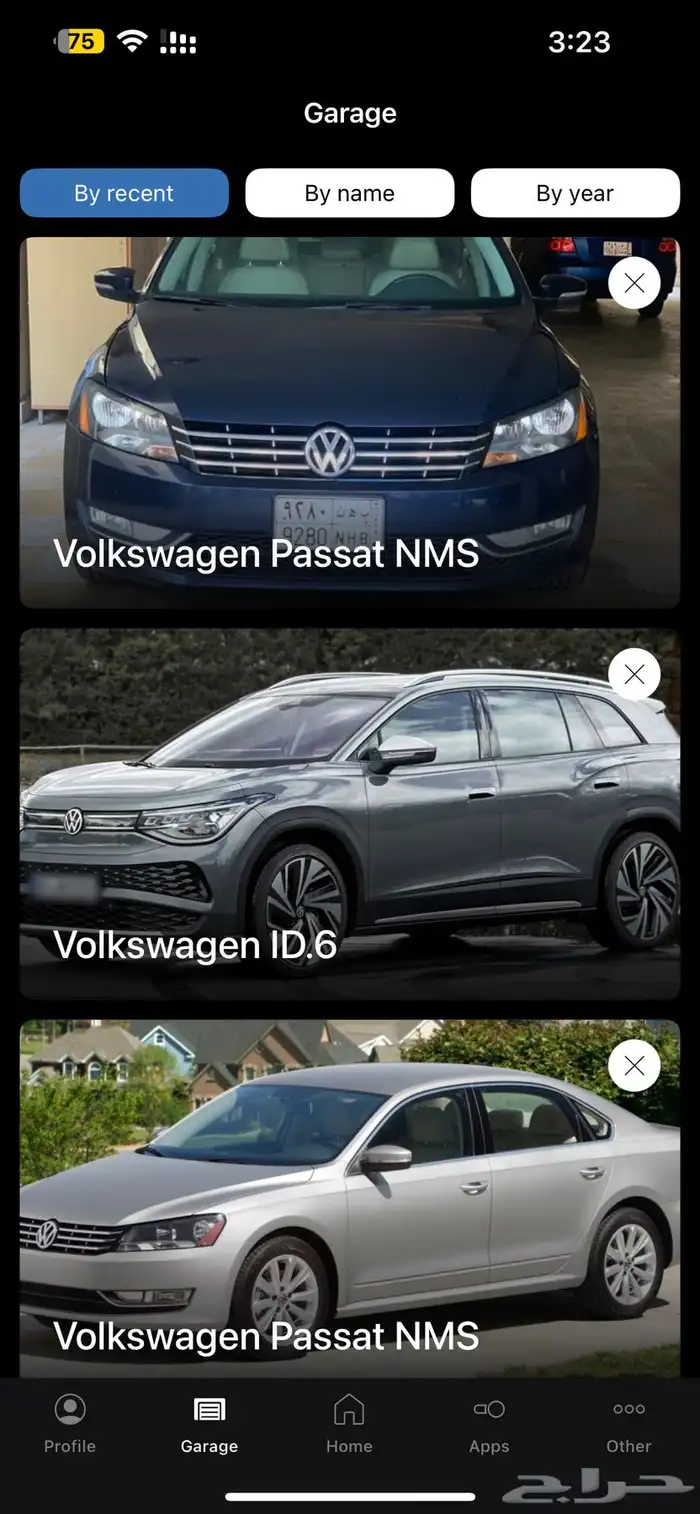
Task: Open the Other tab
Action: [x=628, y=1424]
